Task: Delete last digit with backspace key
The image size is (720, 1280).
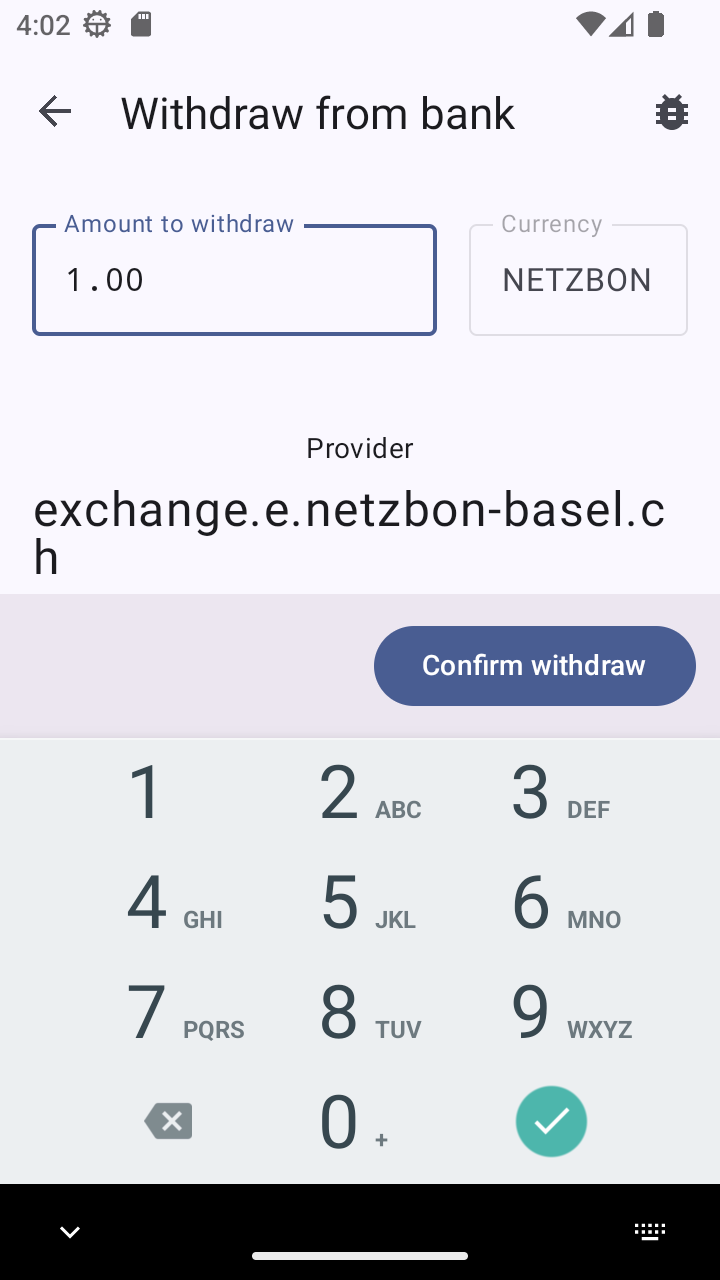Action: click(x=168, y=1122)
